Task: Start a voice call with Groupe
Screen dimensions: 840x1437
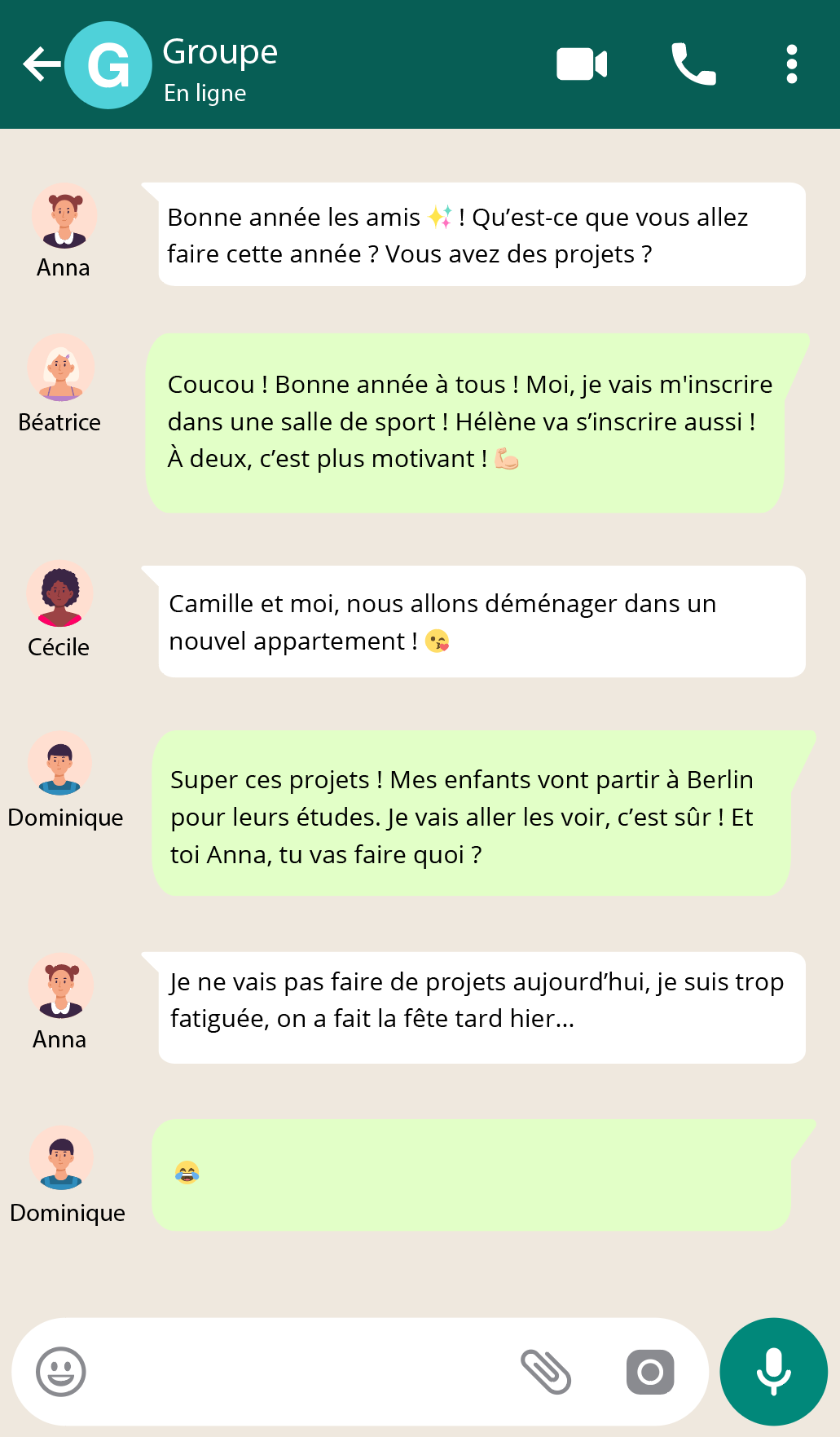Action: tap(693, 64)
